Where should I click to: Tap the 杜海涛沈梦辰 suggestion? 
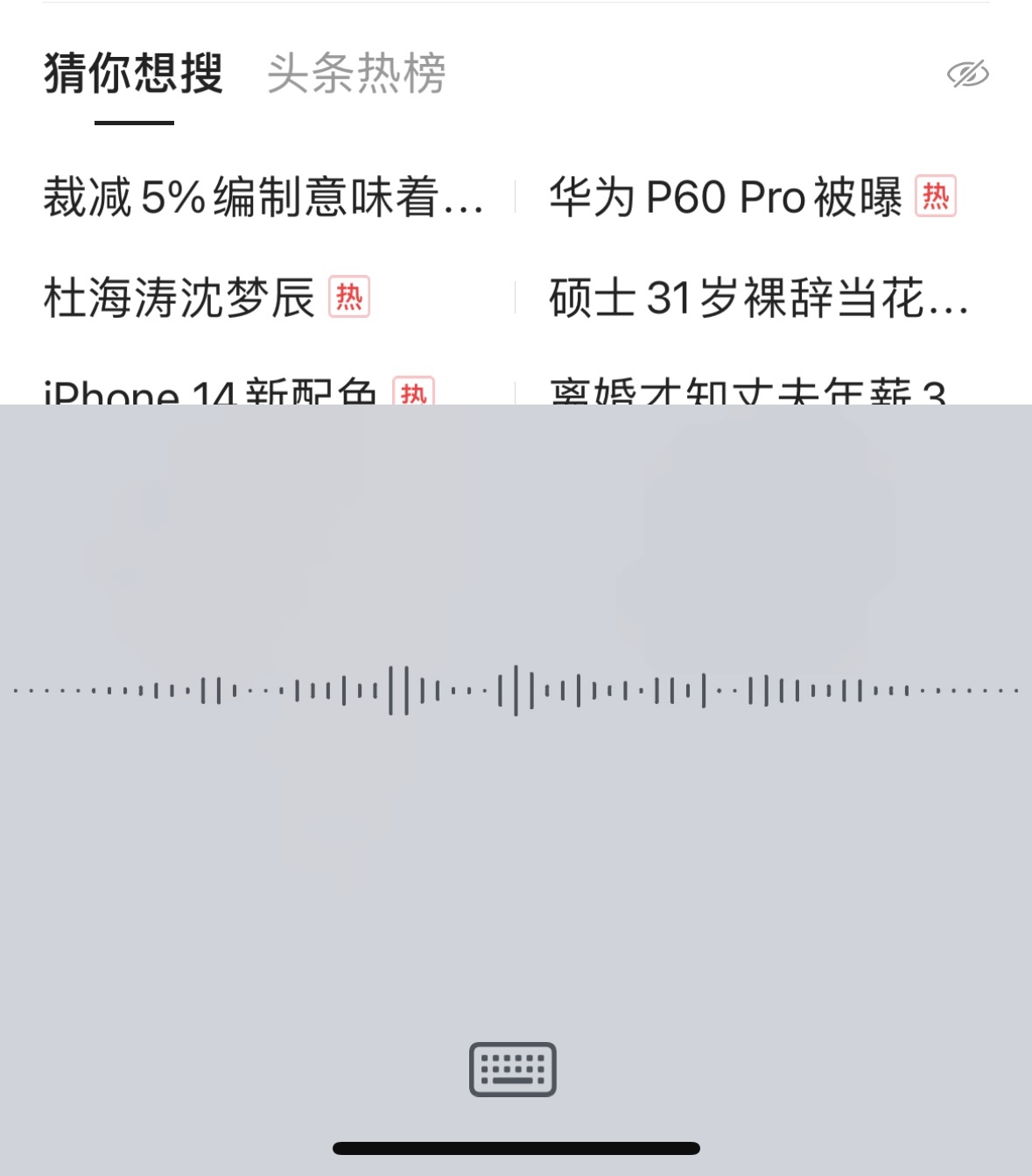click(179, 298)
